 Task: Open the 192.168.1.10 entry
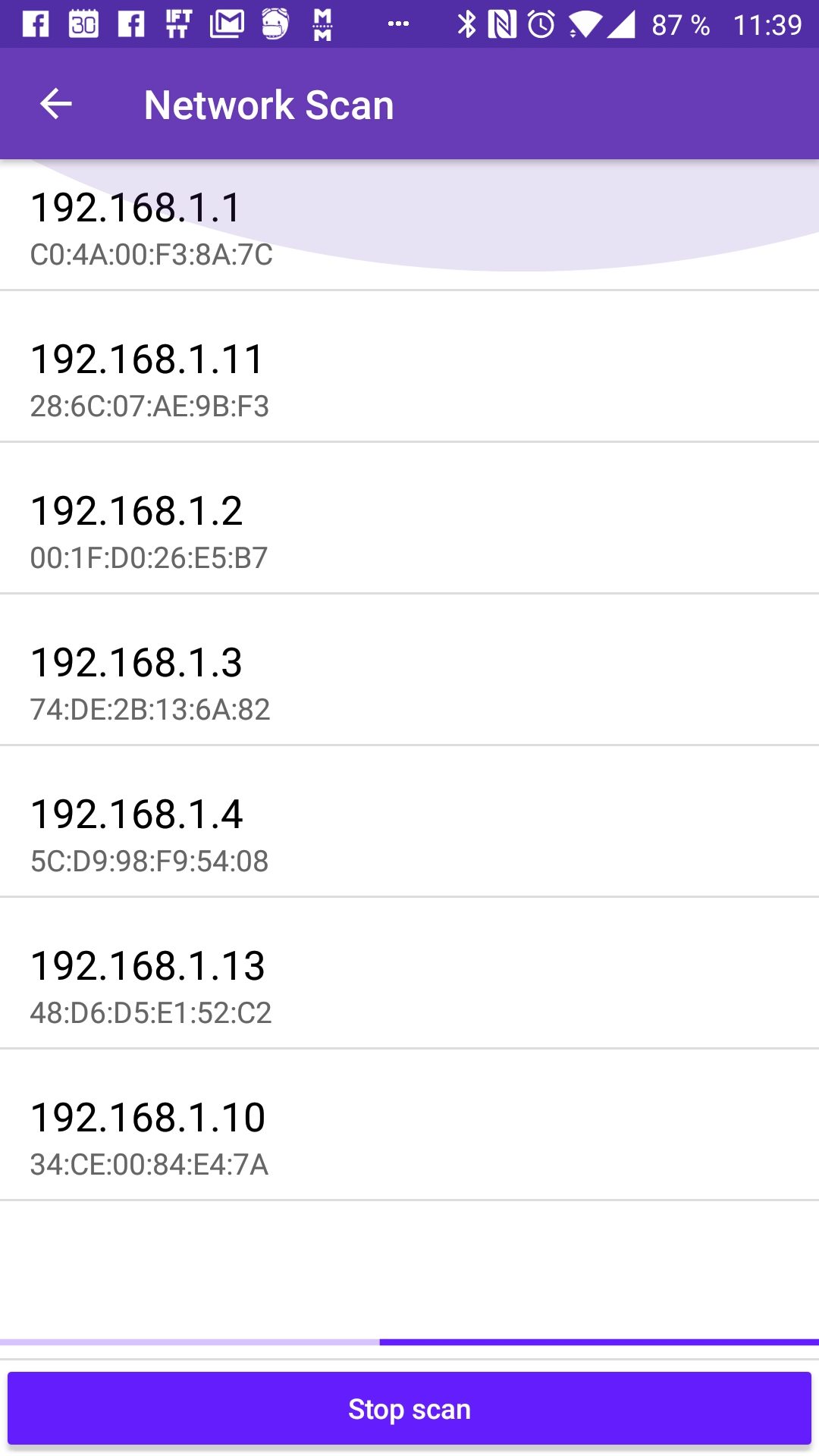tap(409, 1125)
